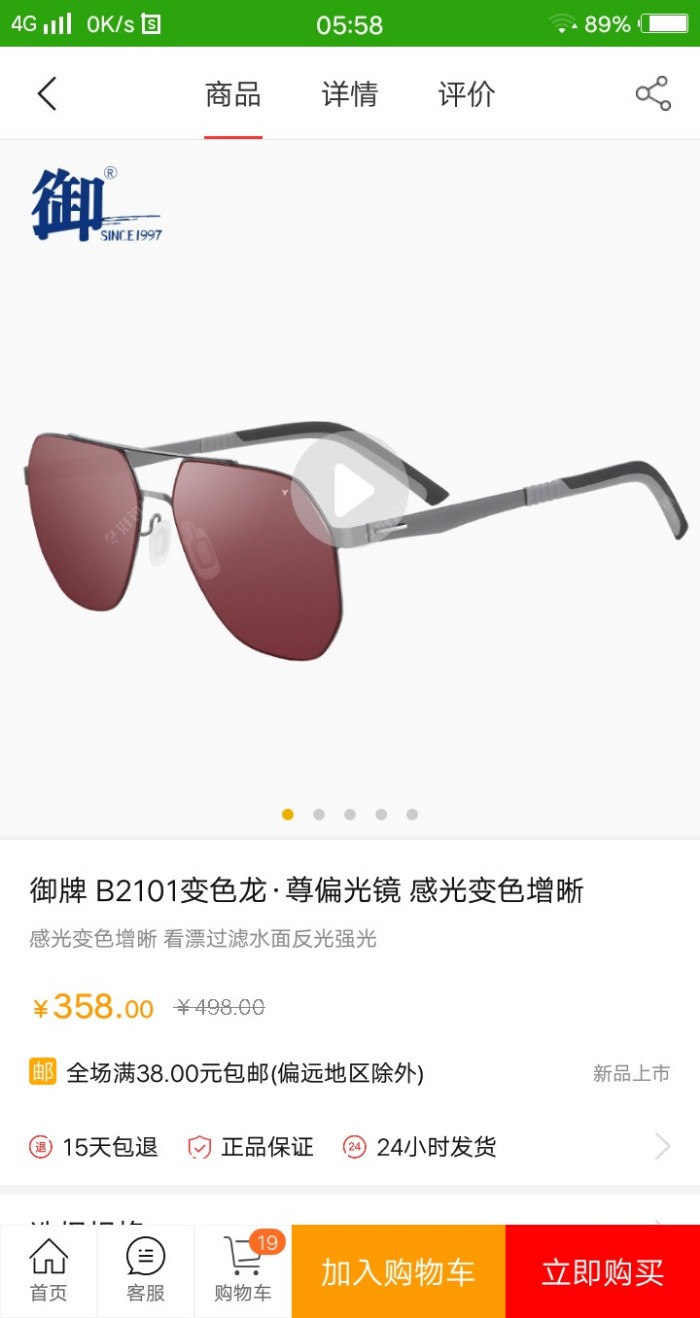The image size is (700, 1318).
Task: Contact 客服 customer service
Action: 145,1270
